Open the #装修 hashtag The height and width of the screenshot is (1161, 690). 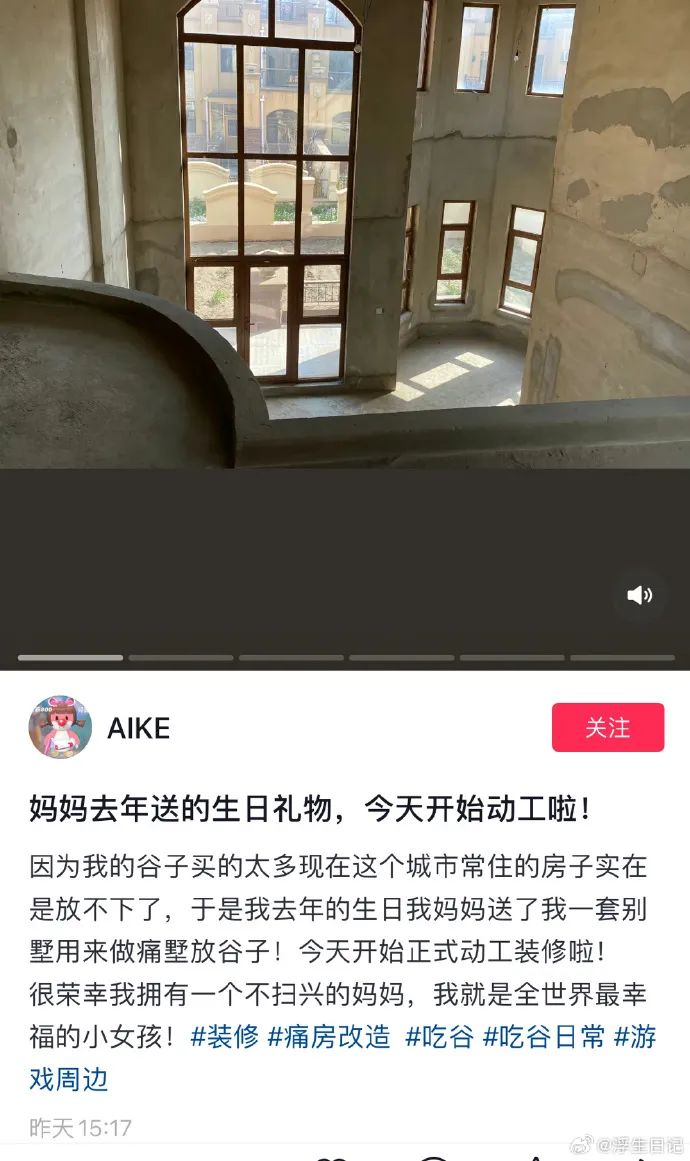pos(224,1037)
